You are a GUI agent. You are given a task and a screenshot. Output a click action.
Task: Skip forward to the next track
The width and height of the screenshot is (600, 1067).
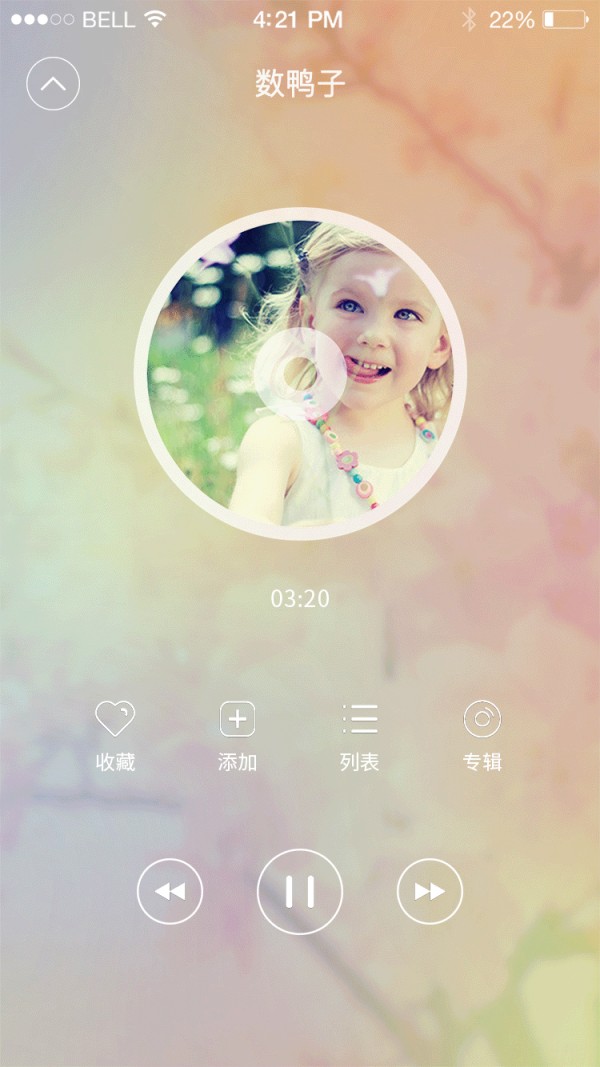[x=430, y=891]
